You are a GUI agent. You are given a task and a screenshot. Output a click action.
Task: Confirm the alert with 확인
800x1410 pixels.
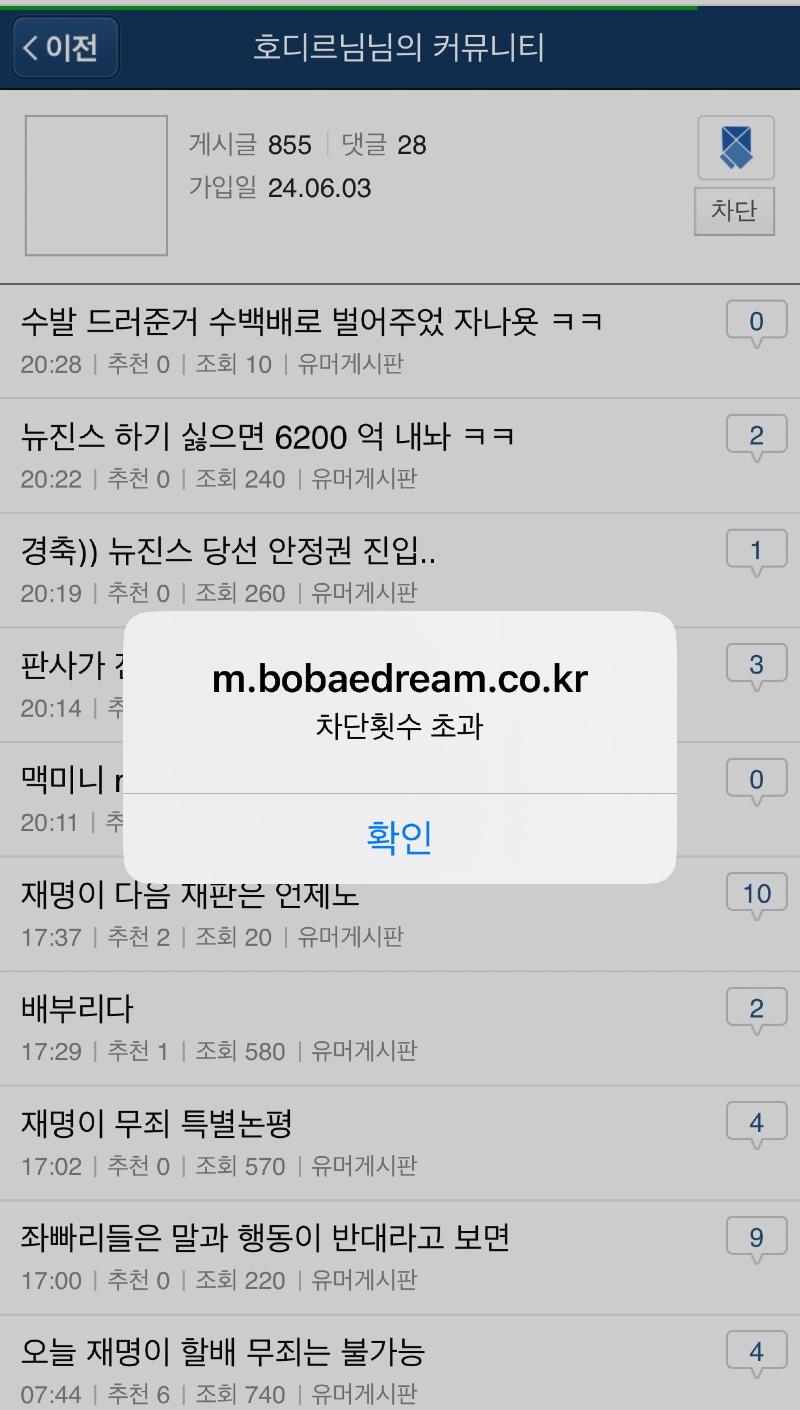tap(399, 838)
